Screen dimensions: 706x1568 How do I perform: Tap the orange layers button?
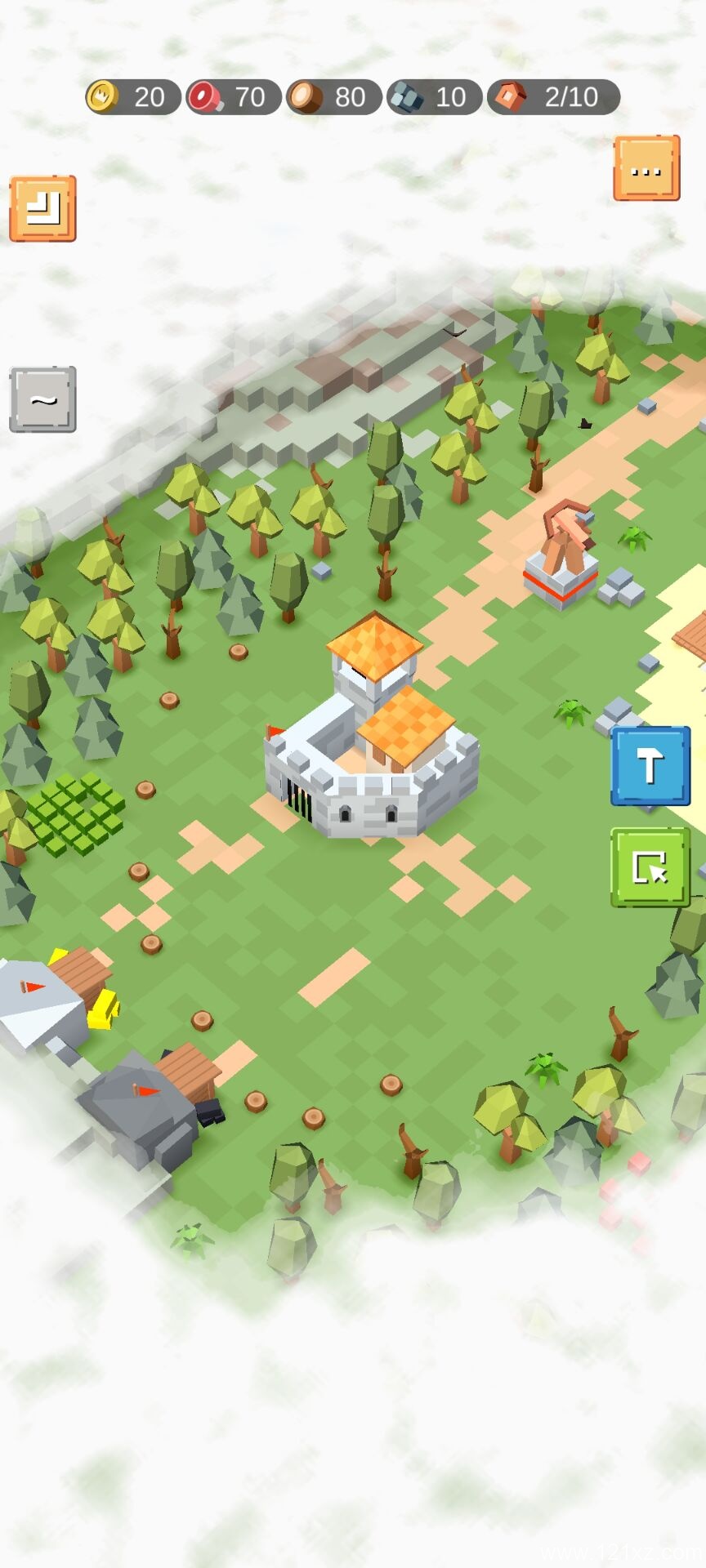coord(42,208)
